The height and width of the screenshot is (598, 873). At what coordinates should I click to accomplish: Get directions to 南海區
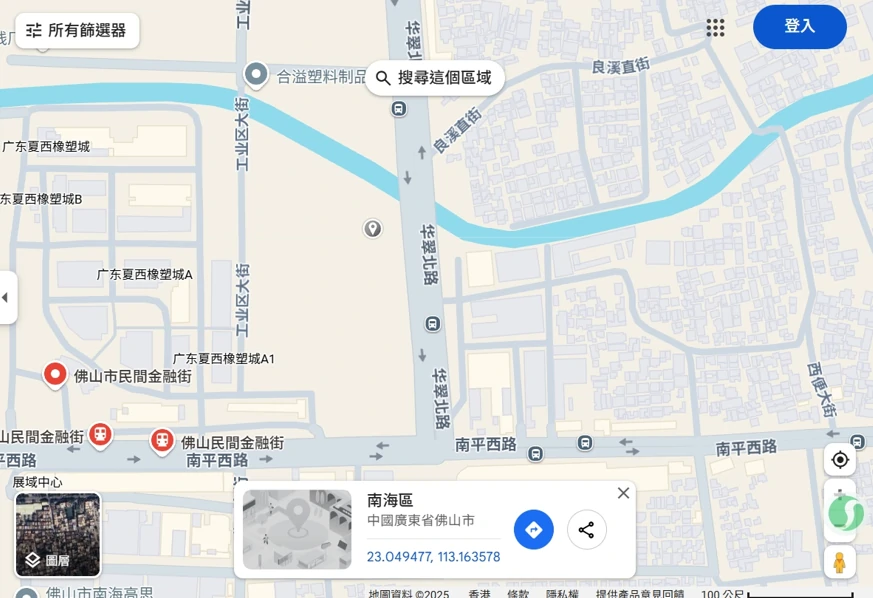(533, 530)
